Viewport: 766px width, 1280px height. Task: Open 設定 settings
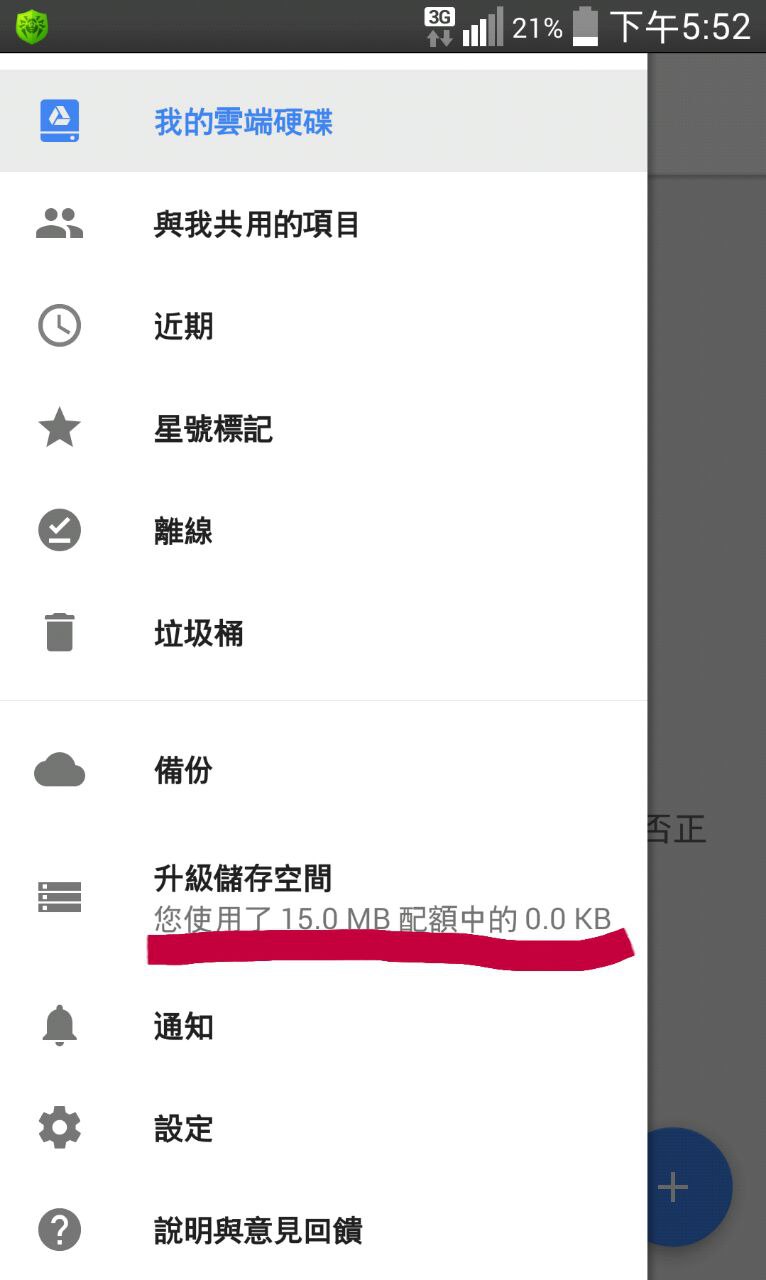(184, 1129)
